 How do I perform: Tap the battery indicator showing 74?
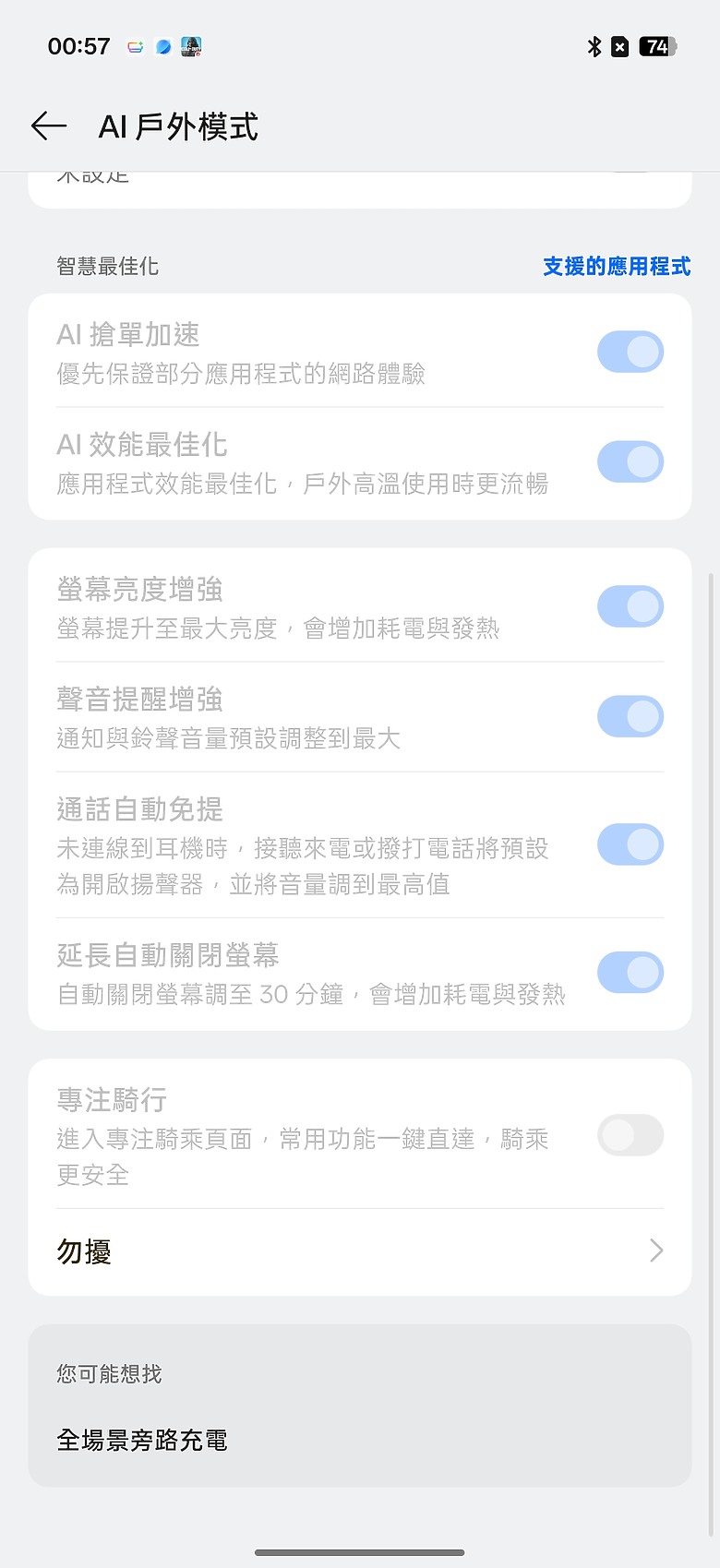click(658, 46)
